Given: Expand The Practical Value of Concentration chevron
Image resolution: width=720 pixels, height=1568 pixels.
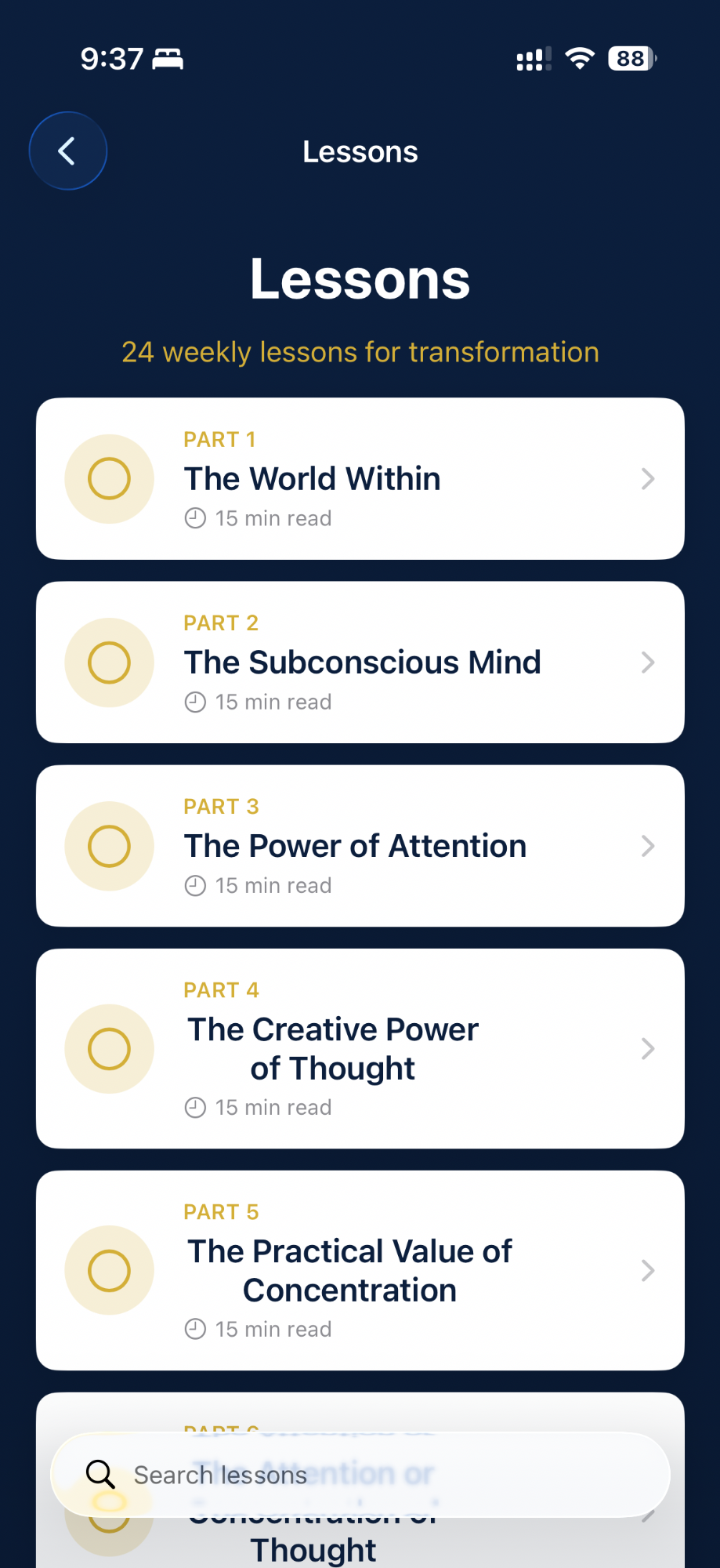Looking at the screenshot, I should (x=647, y=1270).
